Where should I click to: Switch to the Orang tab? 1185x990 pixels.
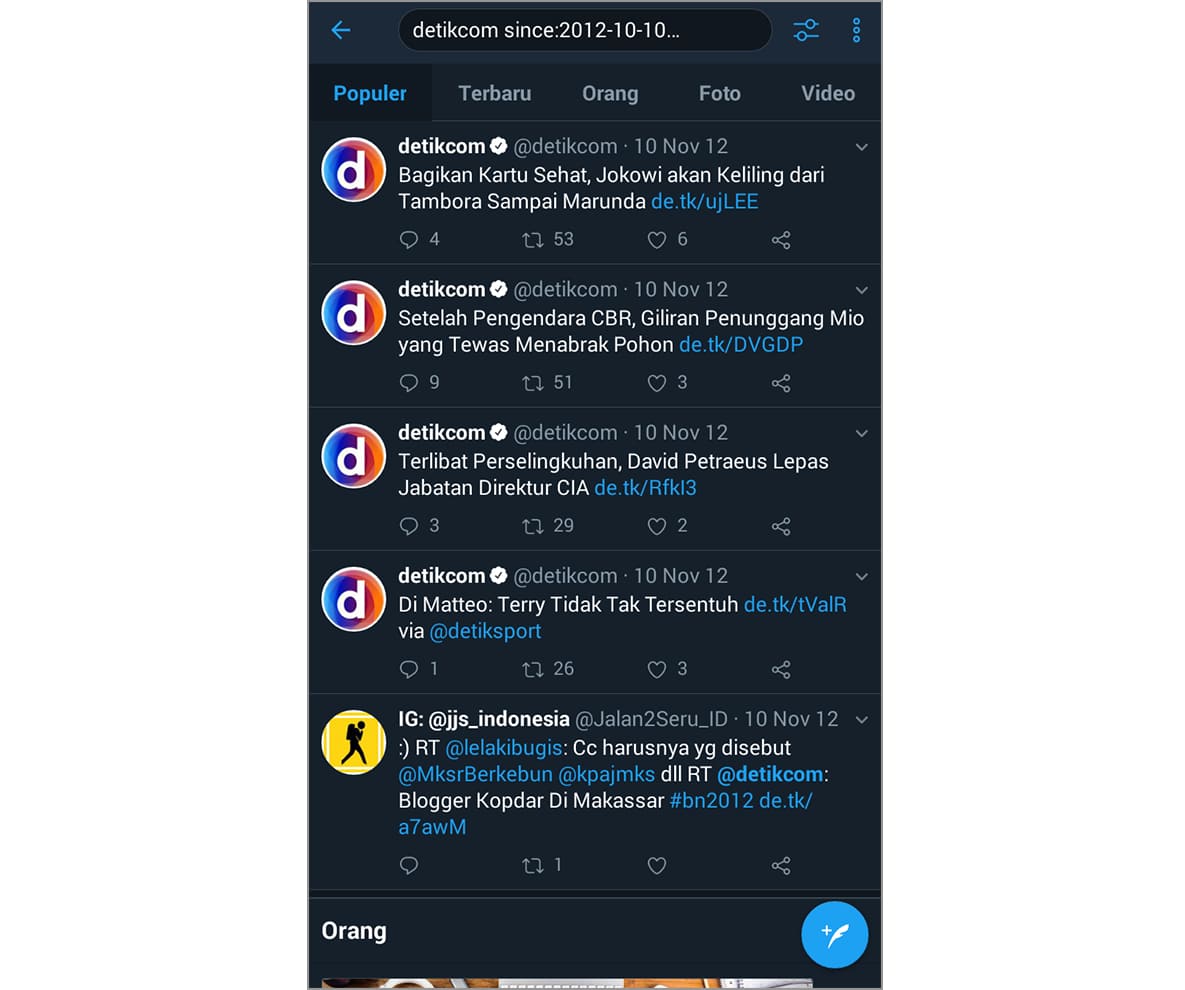[610, 93]
